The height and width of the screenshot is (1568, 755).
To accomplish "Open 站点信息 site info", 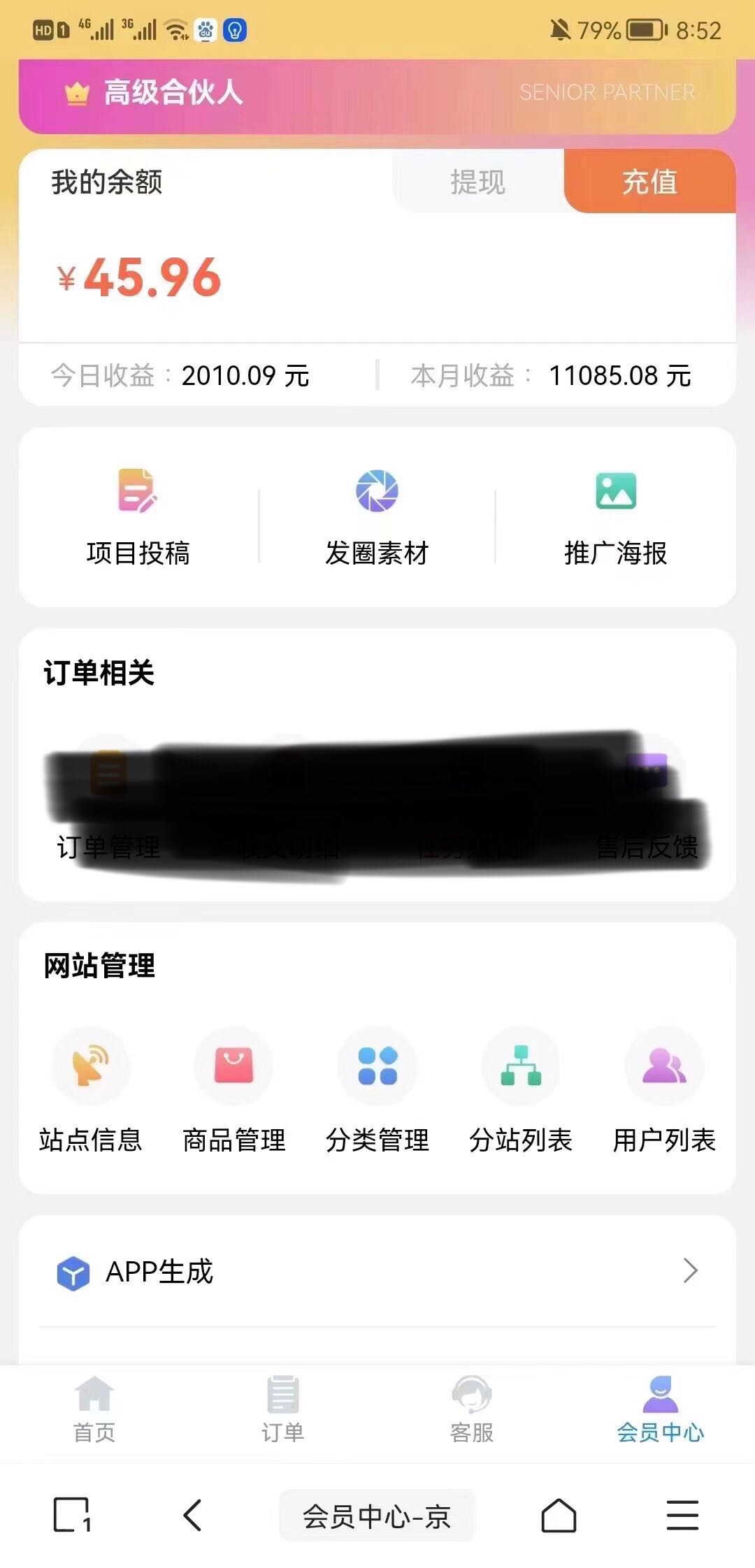I will pyautogui.click(x=91, y=1090).
